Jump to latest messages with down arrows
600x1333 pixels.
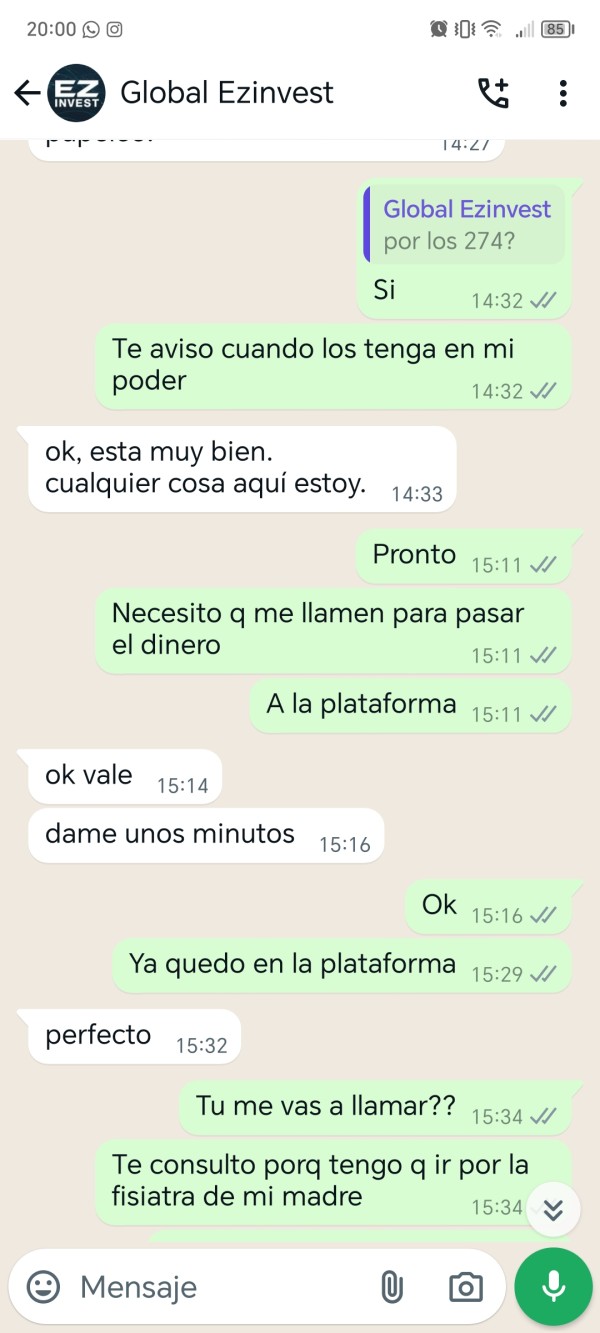553,1211
